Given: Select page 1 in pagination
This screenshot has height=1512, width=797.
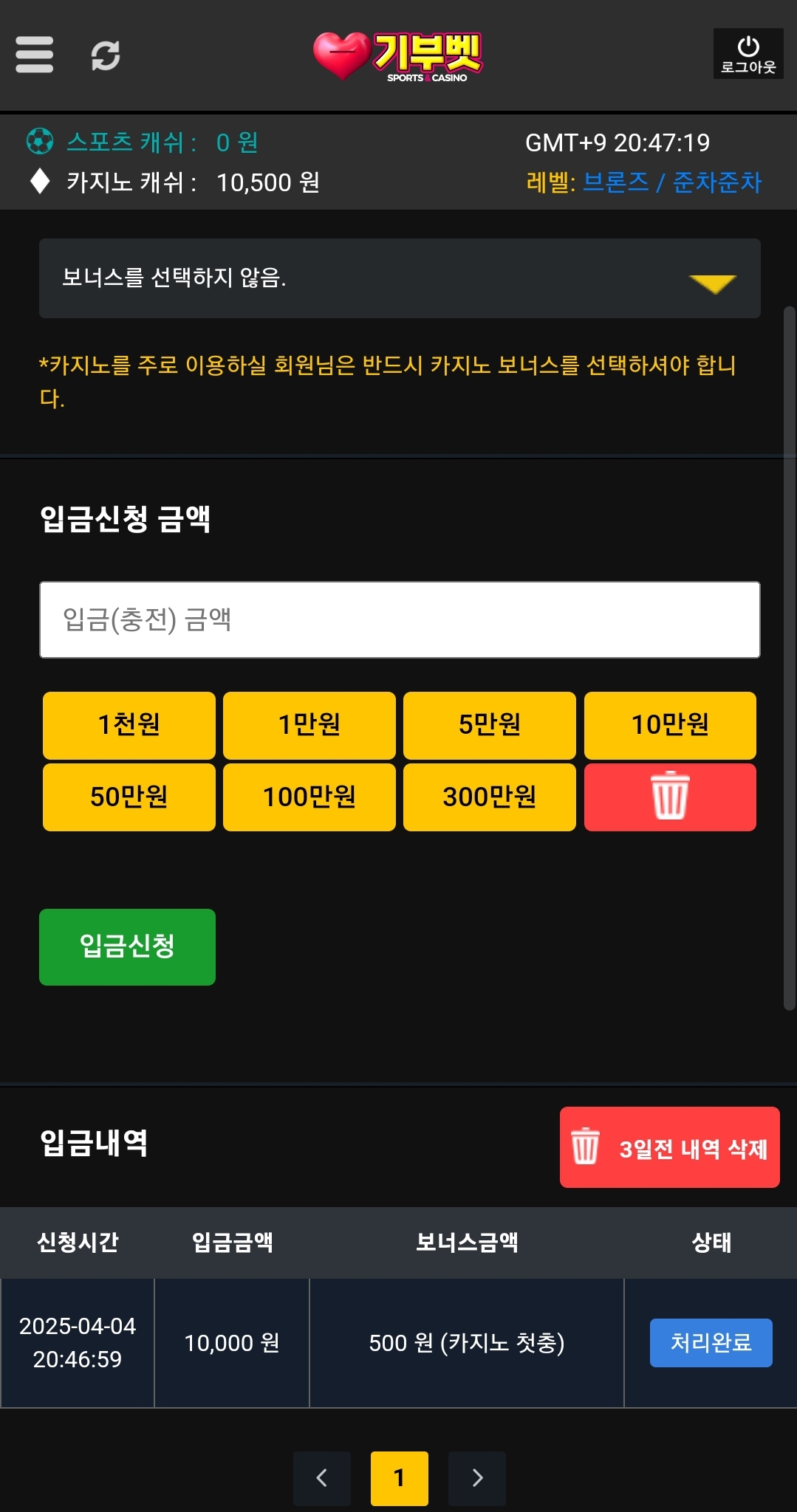Looking at the screenshot, I should 400,1478.
